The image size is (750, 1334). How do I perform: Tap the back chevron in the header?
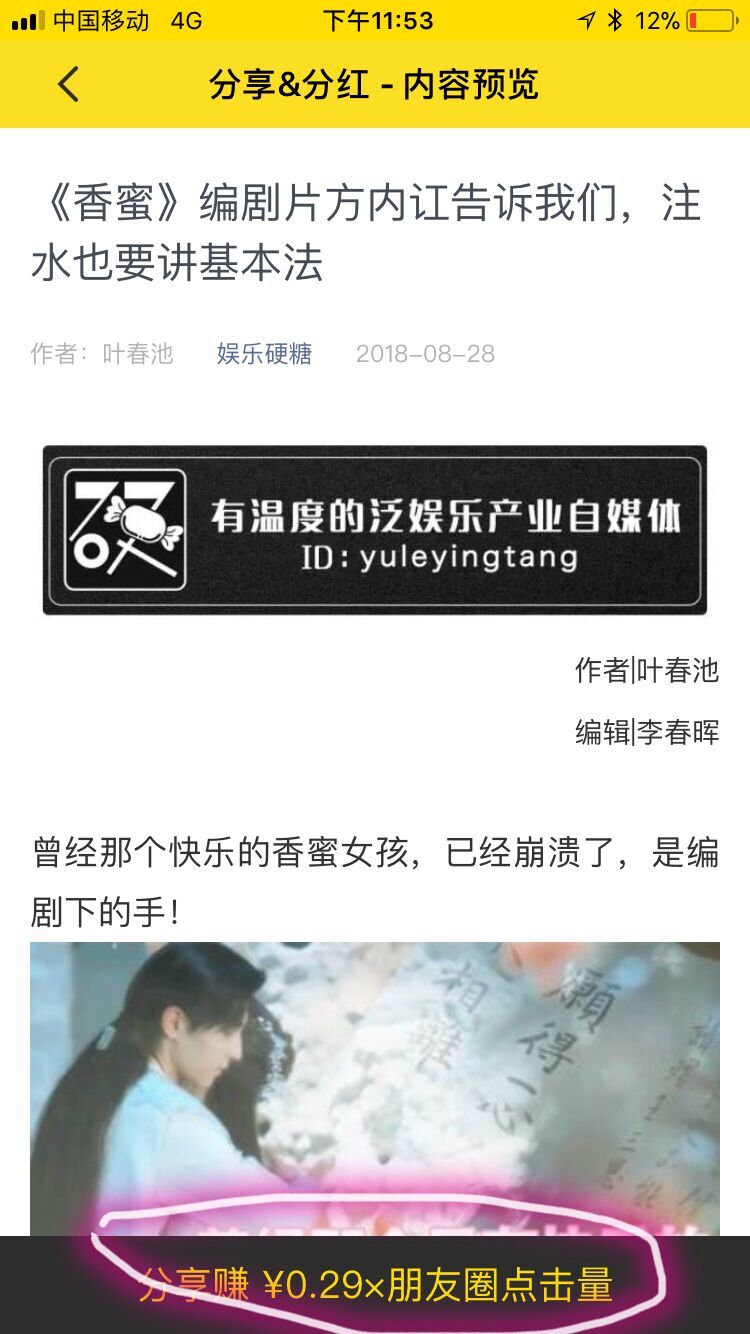(67, 86)
